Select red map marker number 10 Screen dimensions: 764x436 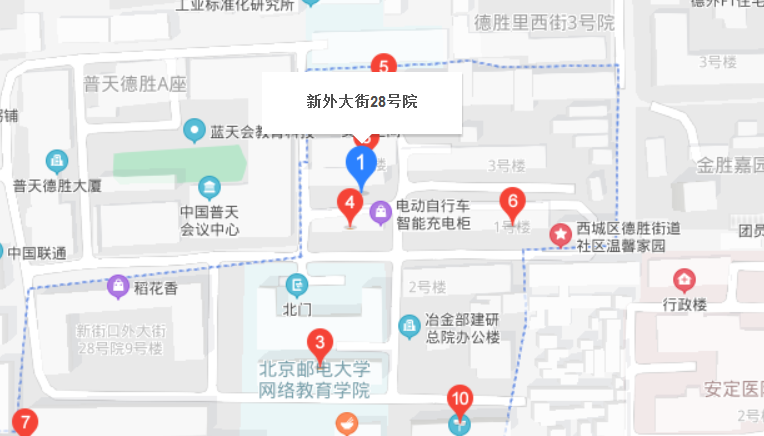(459, 401)
